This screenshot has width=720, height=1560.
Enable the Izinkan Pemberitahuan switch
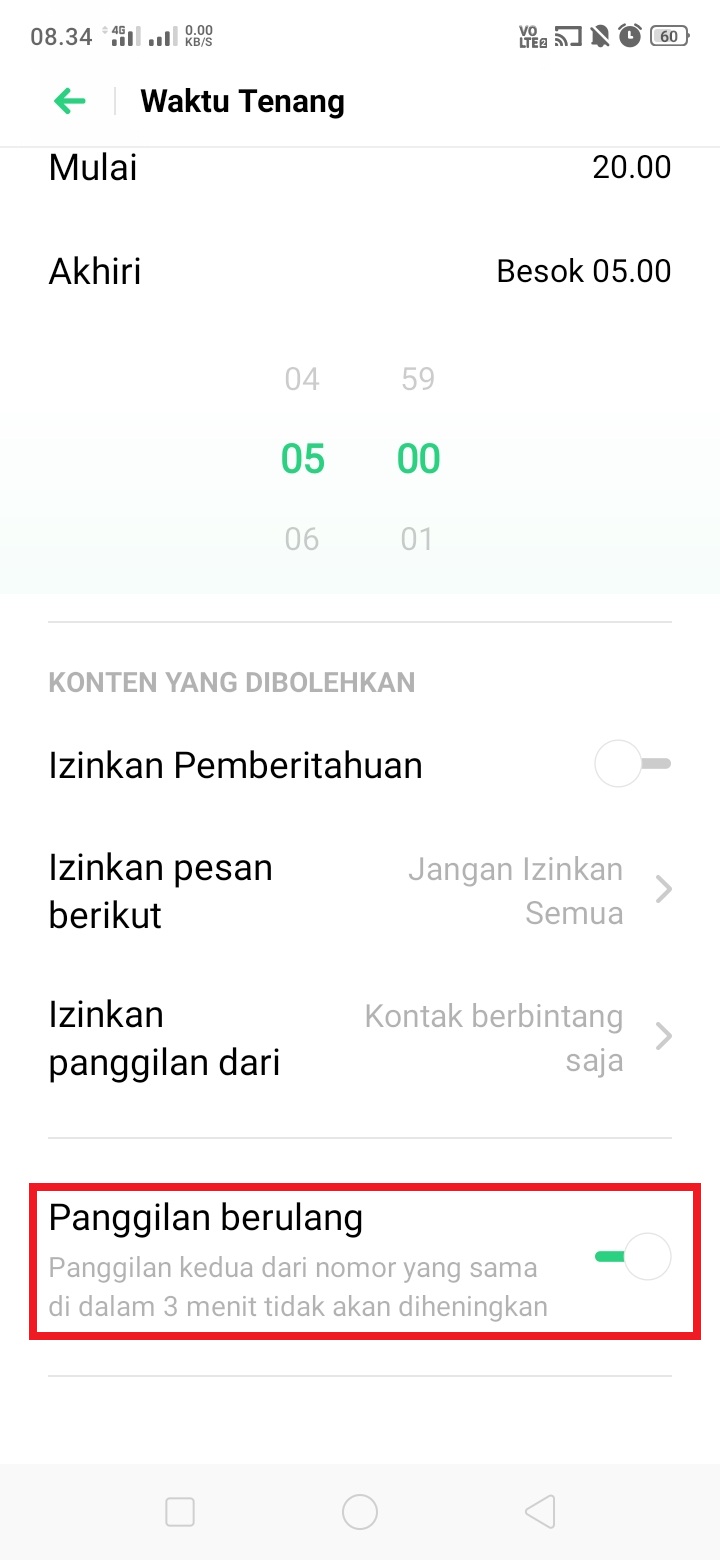[632, 765]
